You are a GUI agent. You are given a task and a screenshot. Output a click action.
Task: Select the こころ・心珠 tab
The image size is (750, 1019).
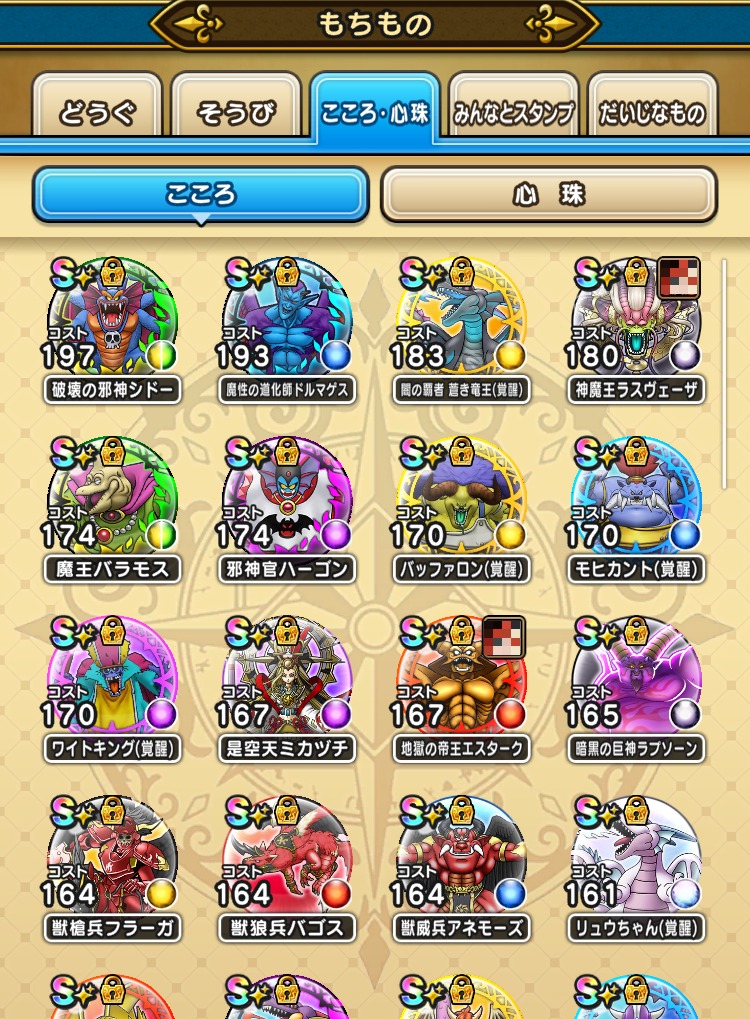[x=375, y=111]
